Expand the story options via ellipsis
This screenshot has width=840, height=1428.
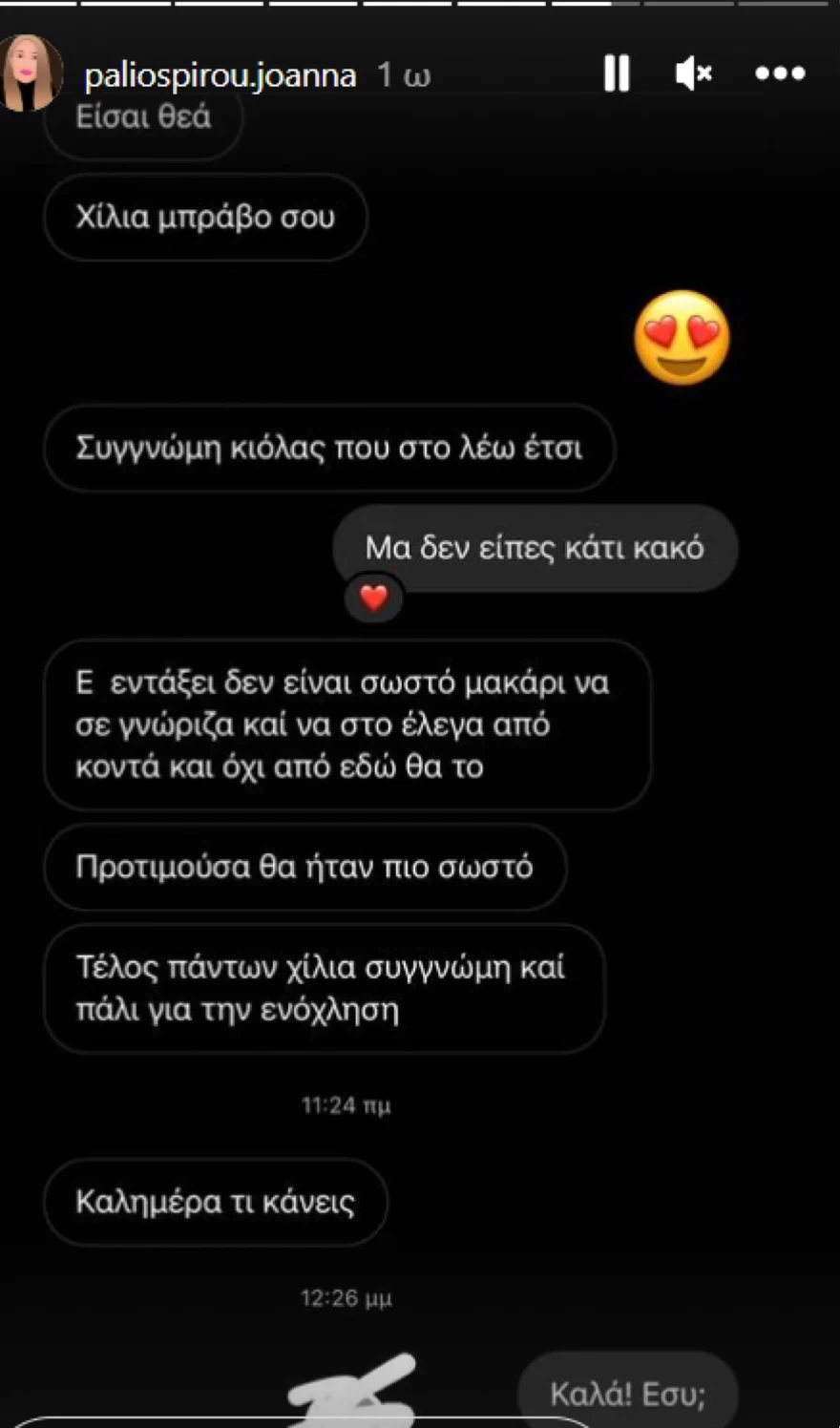pyautogui.click(x=780, y=72)
